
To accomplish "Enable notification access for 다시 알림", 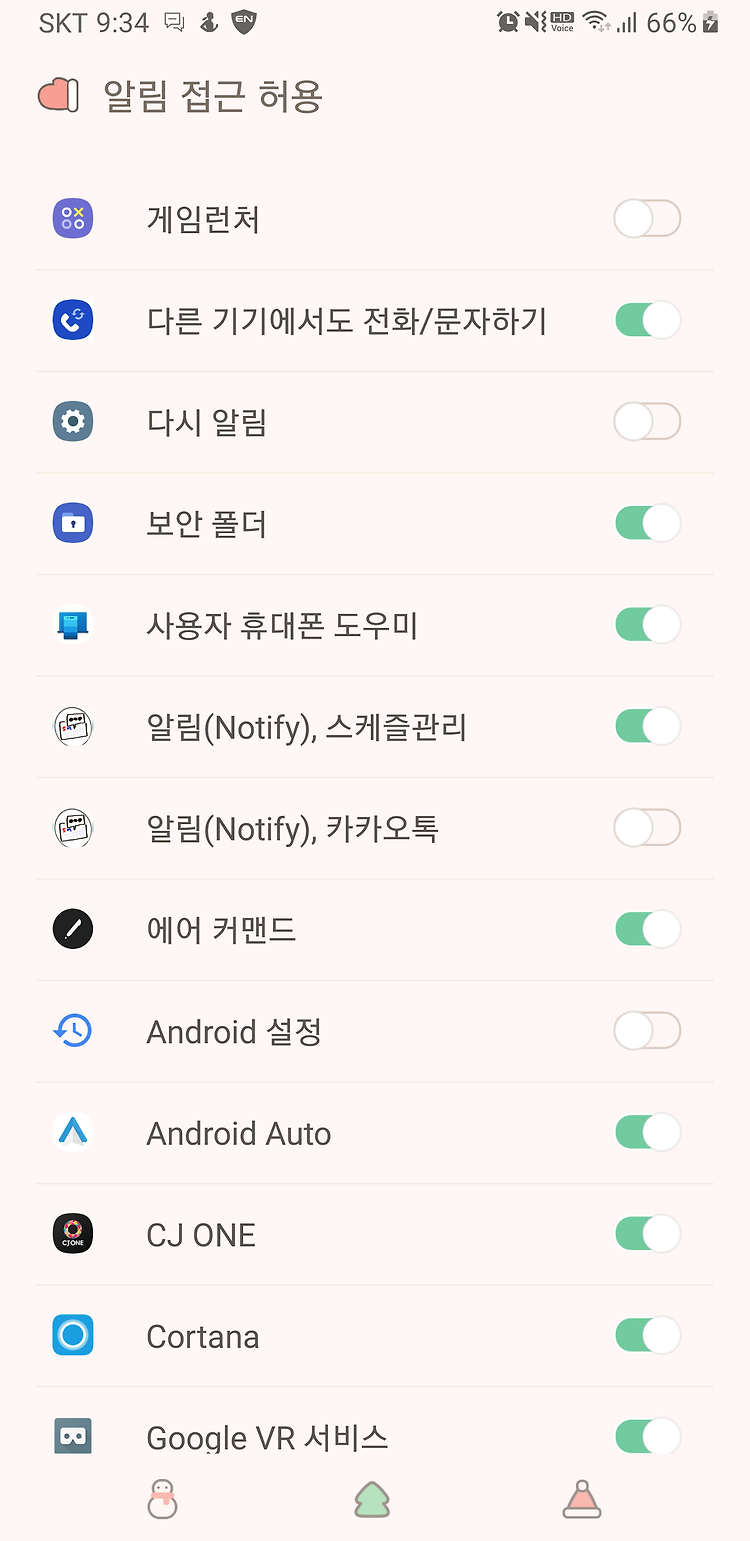I will (647, 421).
